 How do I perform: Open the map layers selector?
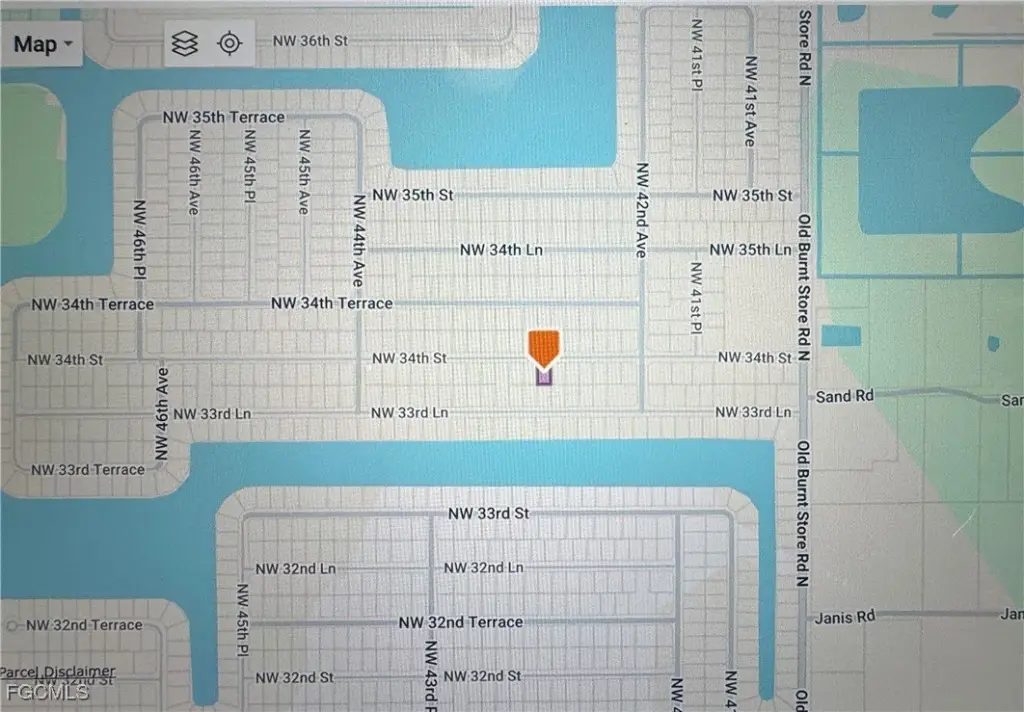(184, 43)
